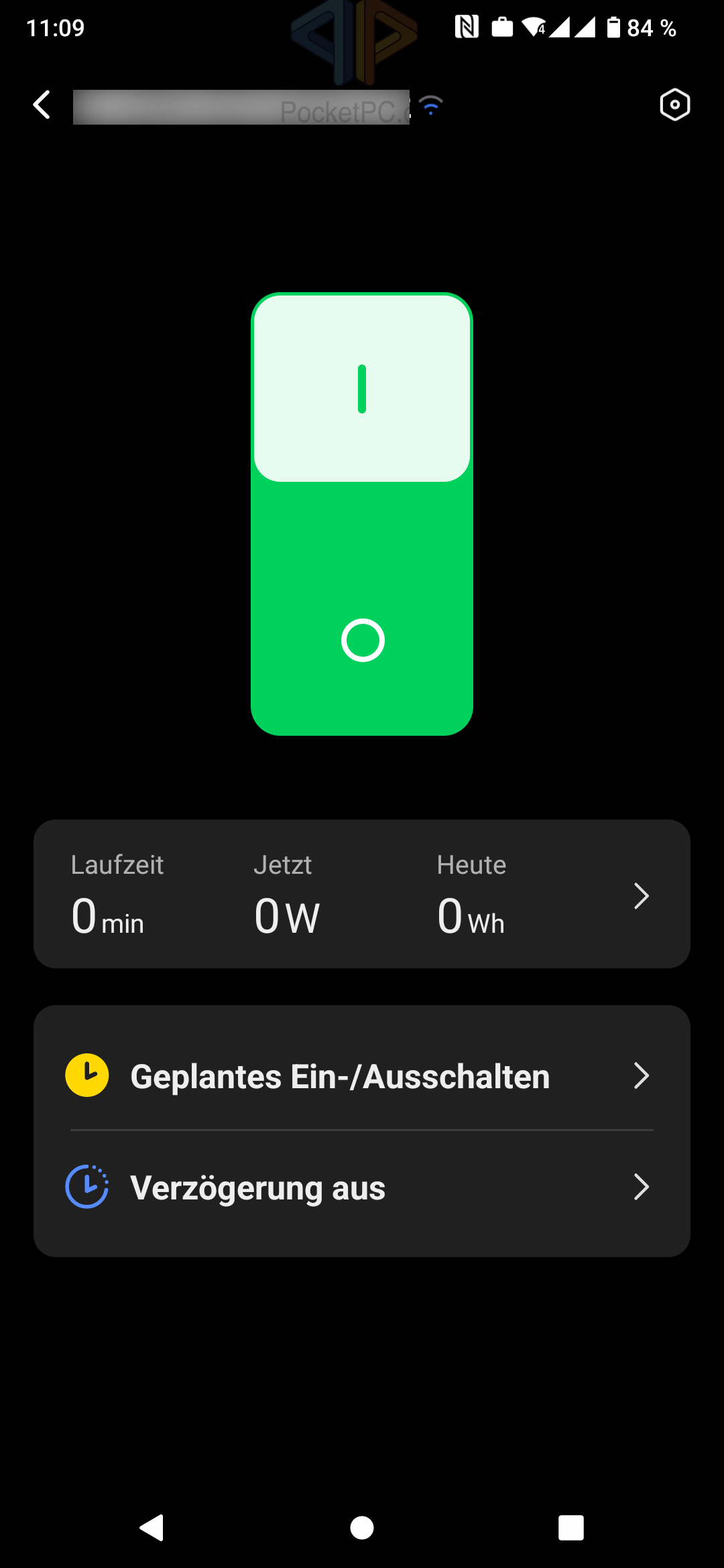Tap the system home button
The image size is (724, 1568).
coord(362,1528)
